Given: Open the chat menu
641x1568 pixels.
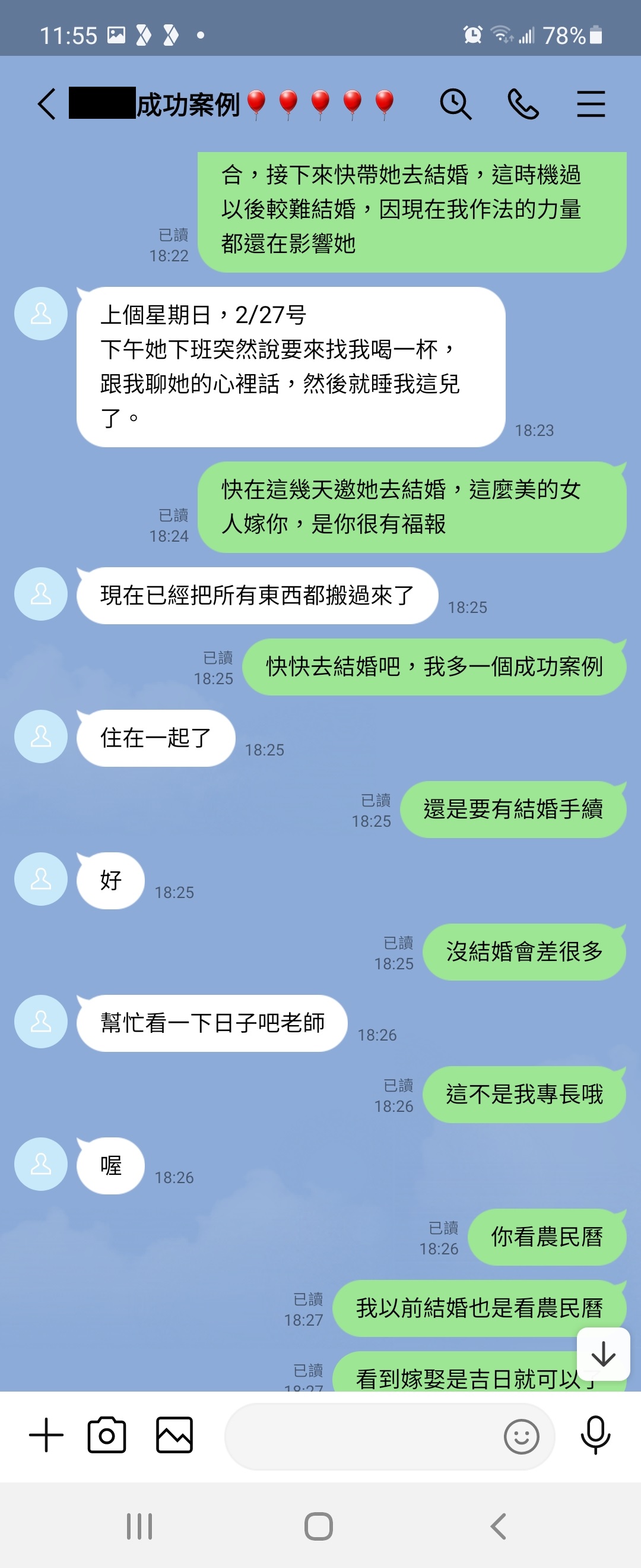Looking at the screenshot, I should [x=591, y=104].
